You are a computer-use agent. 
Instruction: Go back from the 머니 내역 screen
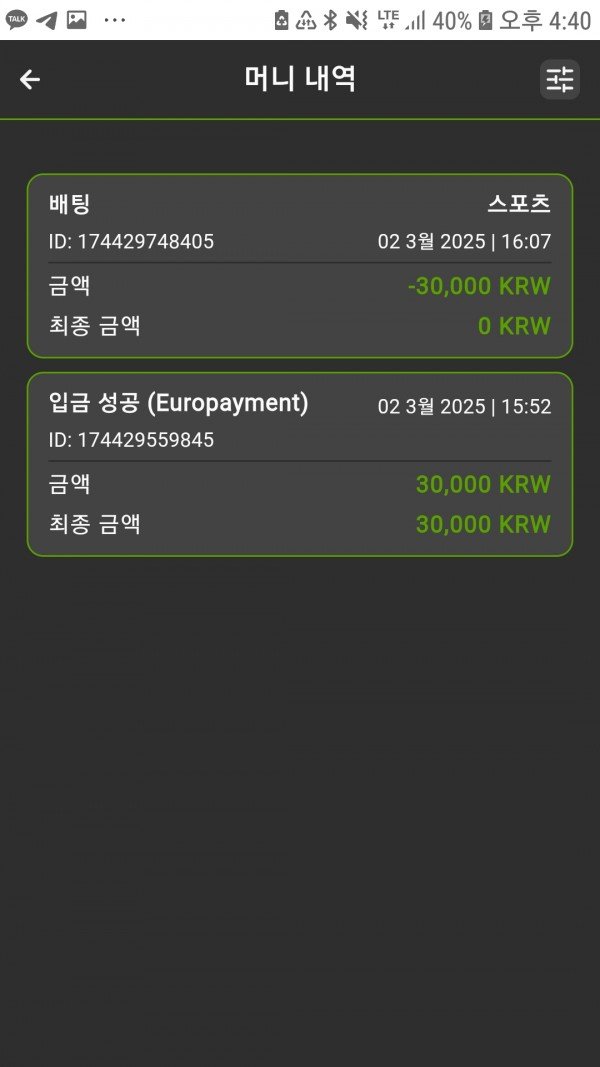pyautogui.click(x=30, y=80)
